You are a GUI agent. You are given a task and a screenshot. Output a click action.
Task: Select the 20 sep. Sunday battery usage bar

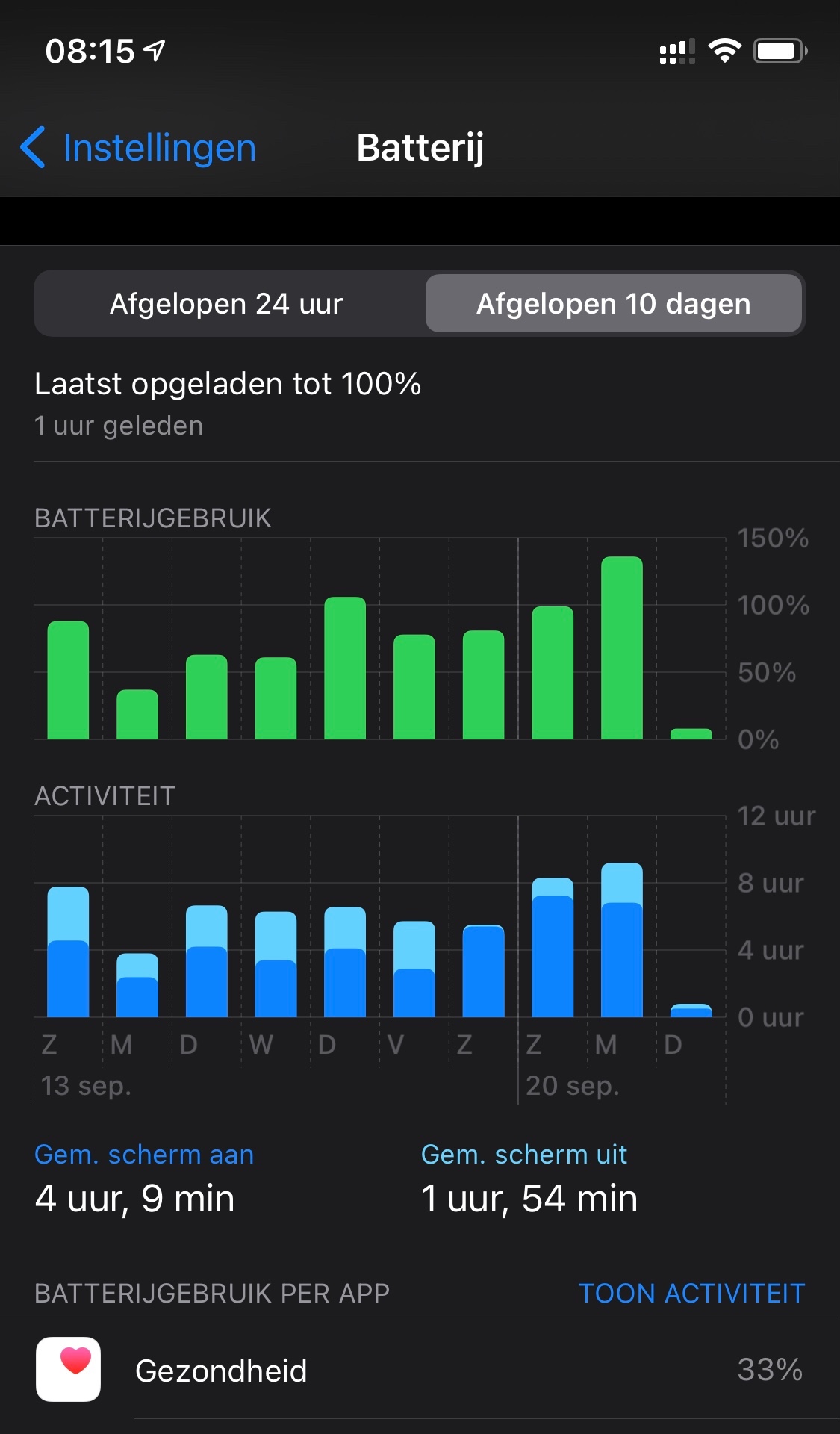click(x=553, y=673)
